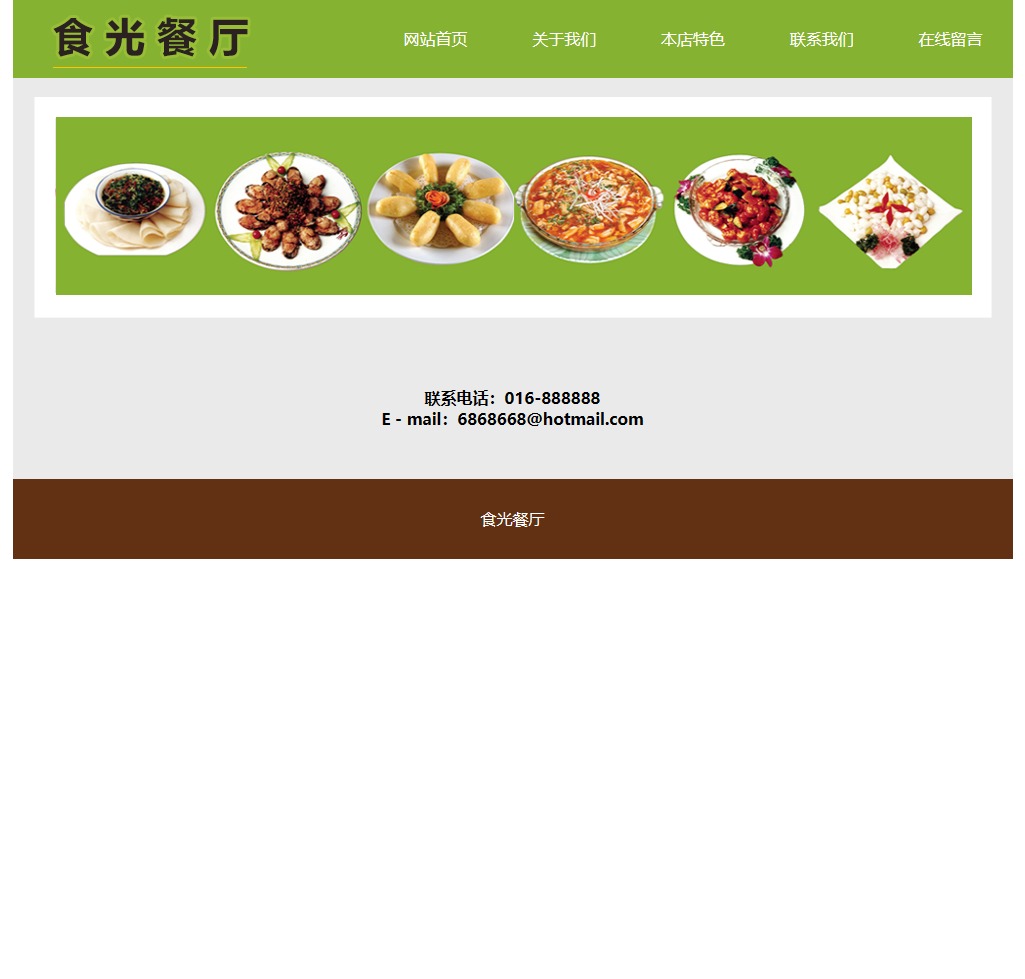Select 联系我们 in the navigation bar
The height and width of the screenshot is (979, 1025).
[821, 40]
